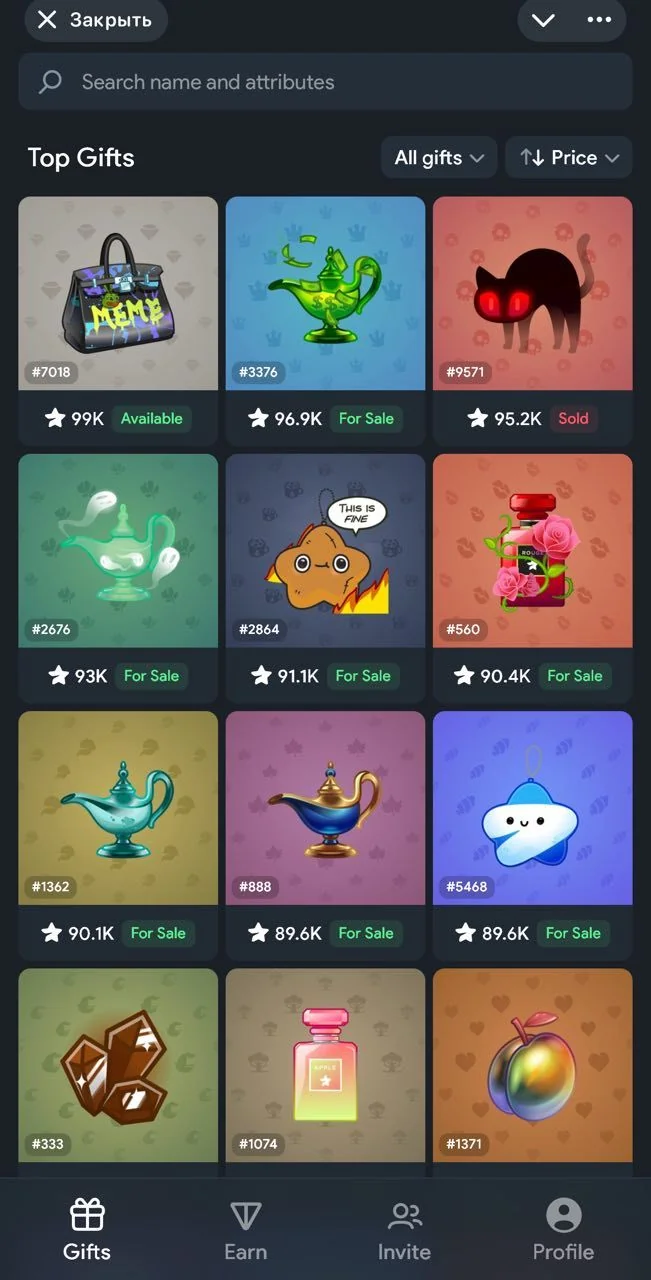Select ghost lamp gift #2676
Screen dimensions: 651x1280
point(118,577)
